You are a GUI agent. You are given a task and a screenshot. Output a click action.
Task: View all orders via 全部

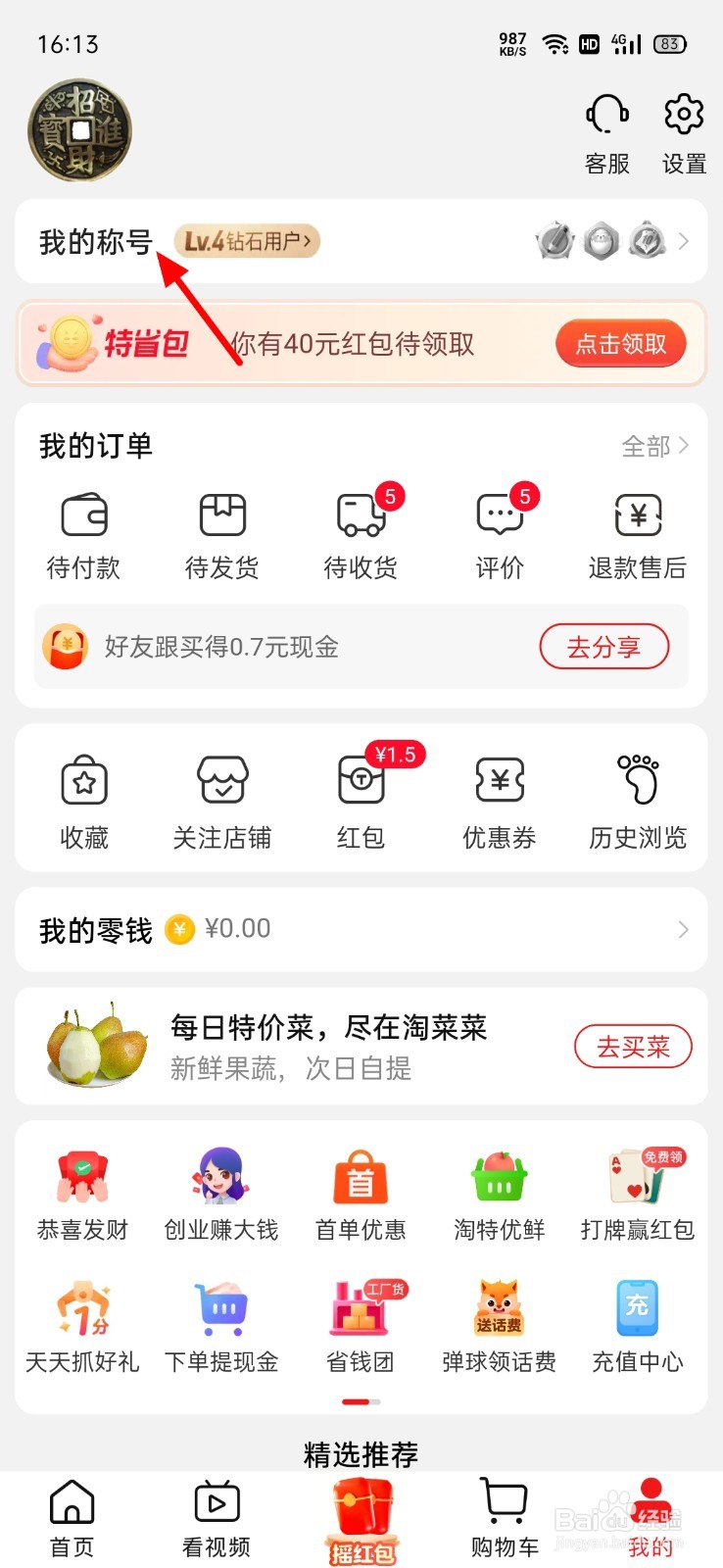[x=654, y=447]
